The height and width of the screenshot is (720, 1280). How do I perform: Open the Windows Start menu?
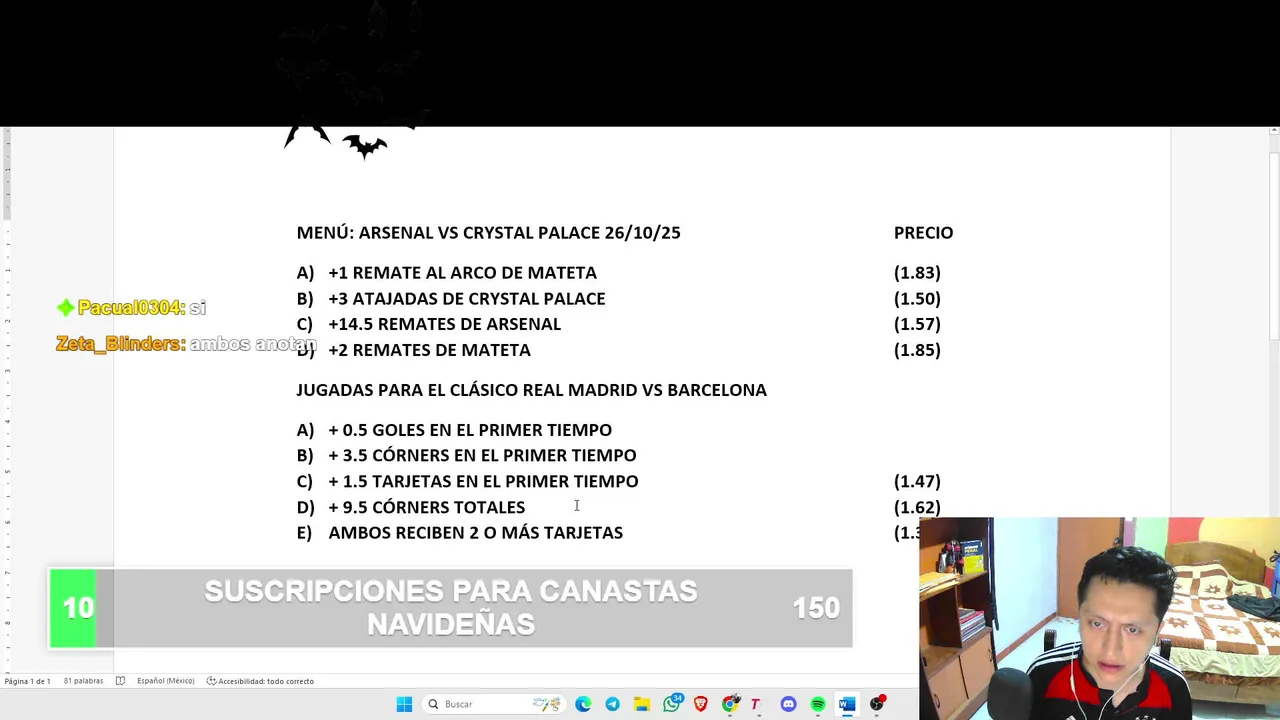404,704
